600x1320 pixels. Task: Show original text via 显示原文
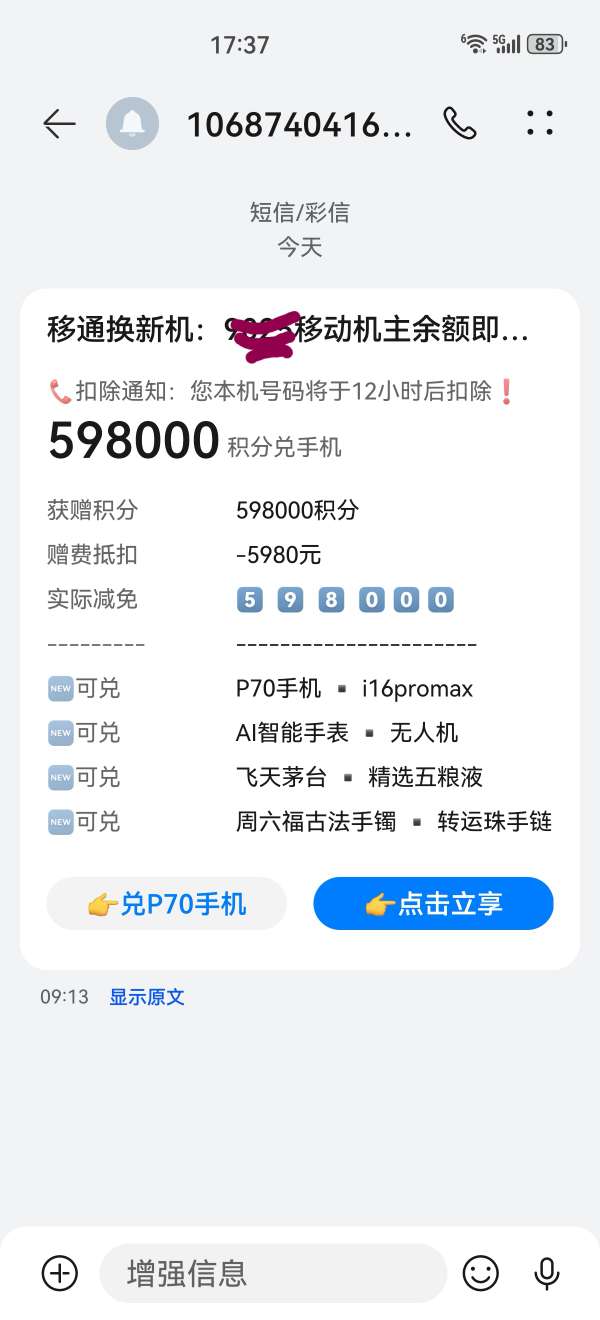(x=147, y=997)
